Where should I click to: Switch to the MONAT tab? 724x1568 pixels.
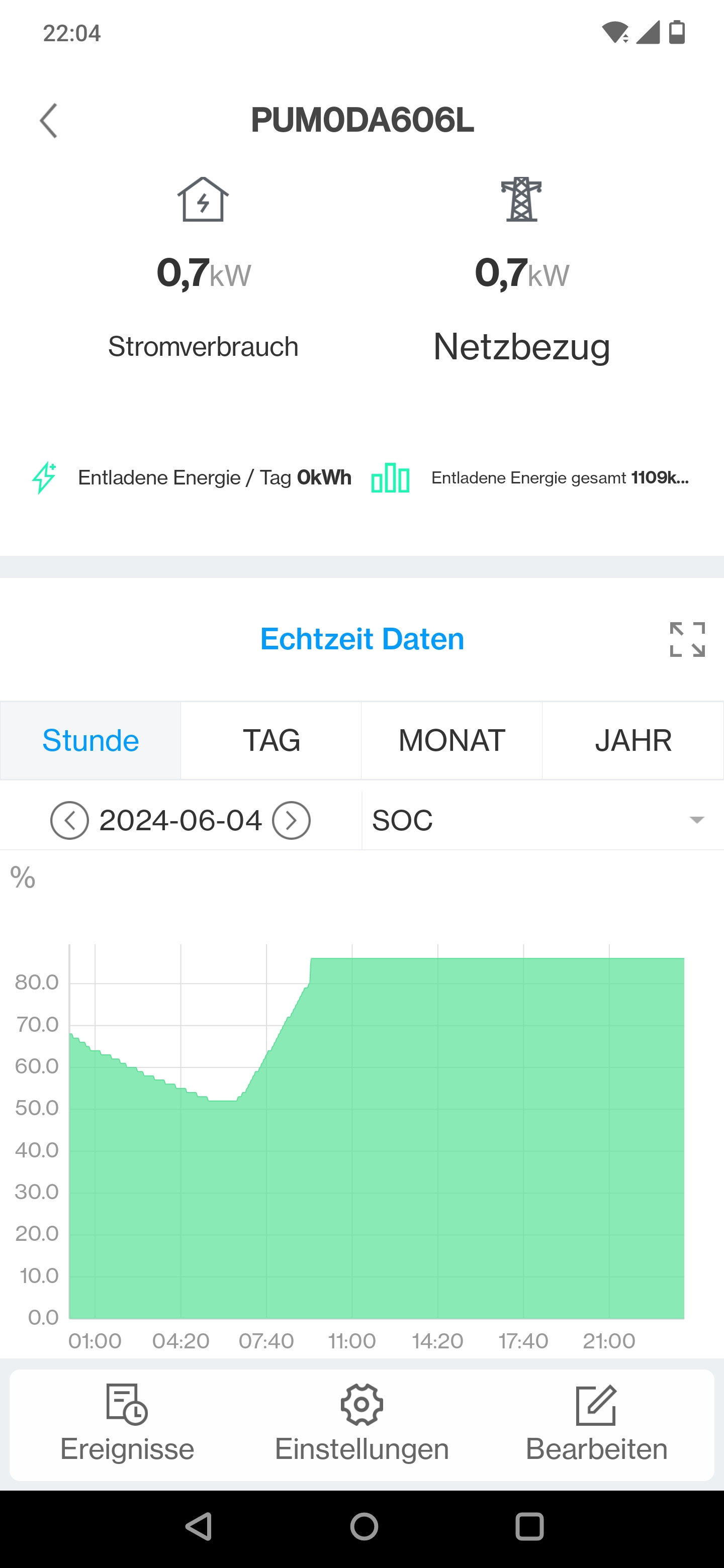click(x=452, y=740)
